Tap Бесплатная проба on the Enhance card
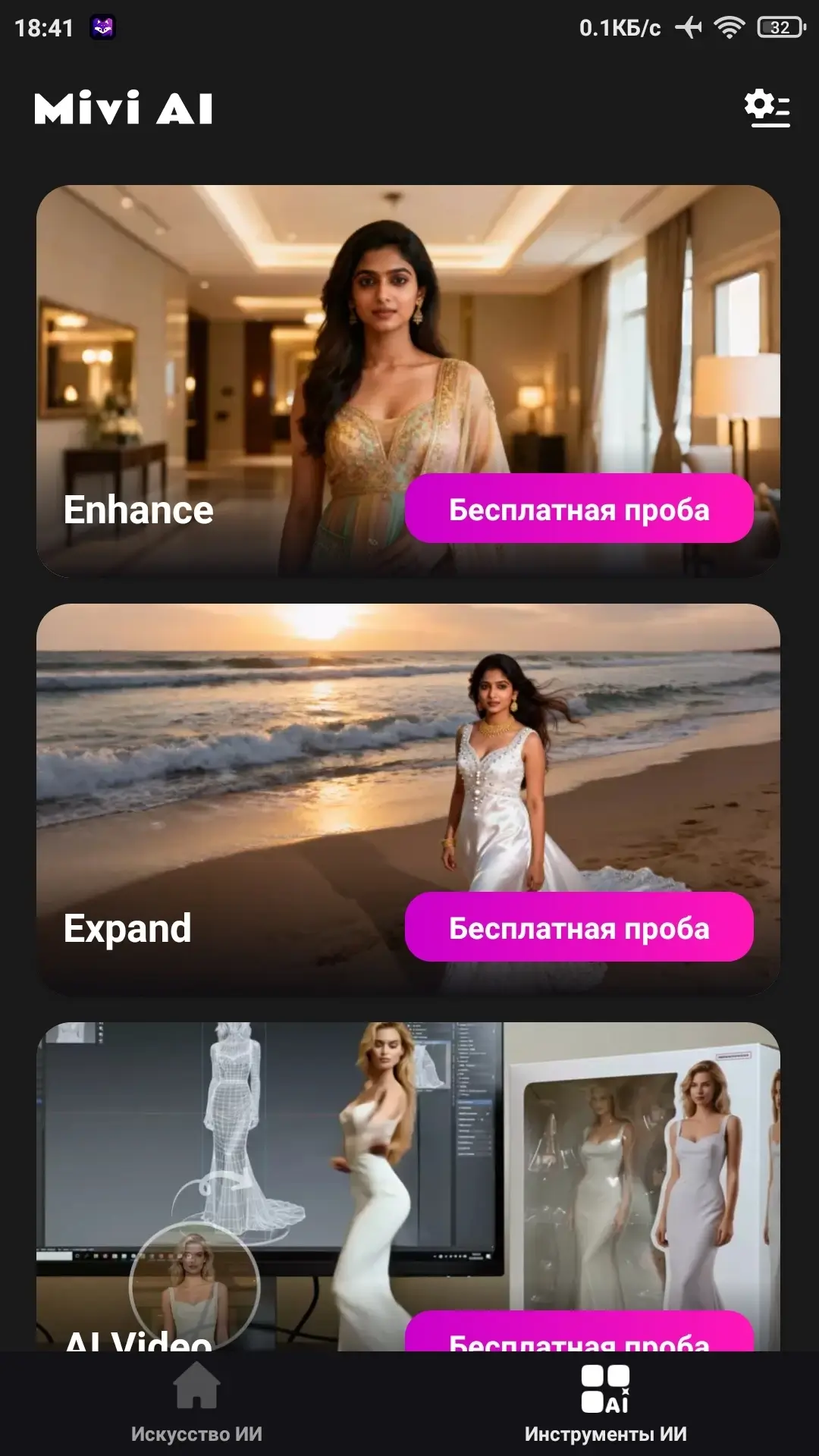This screenshot has width=819, height=1456. [579, 509]
